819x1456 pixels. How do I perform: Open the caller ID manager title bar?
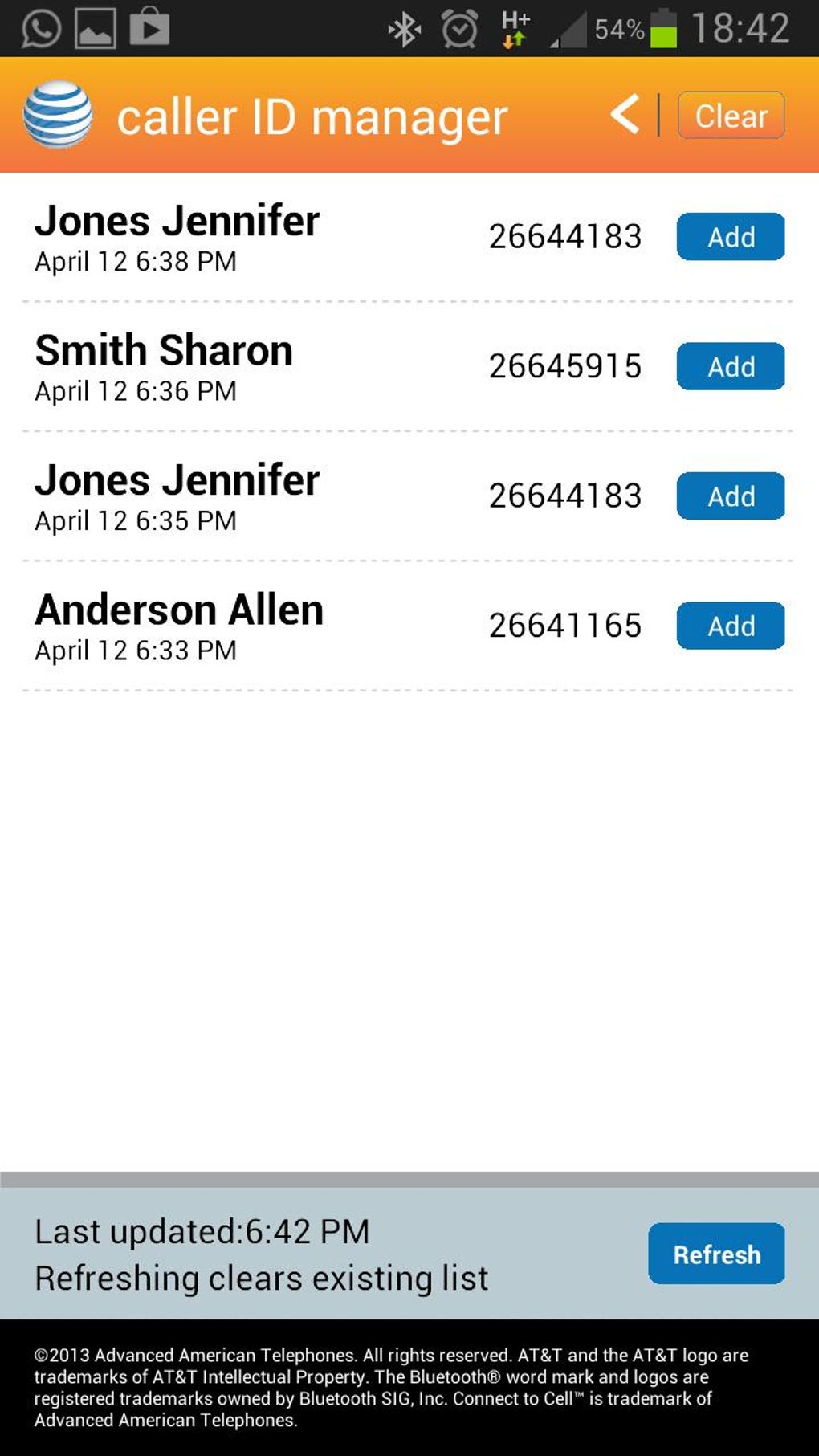[312, 115]
